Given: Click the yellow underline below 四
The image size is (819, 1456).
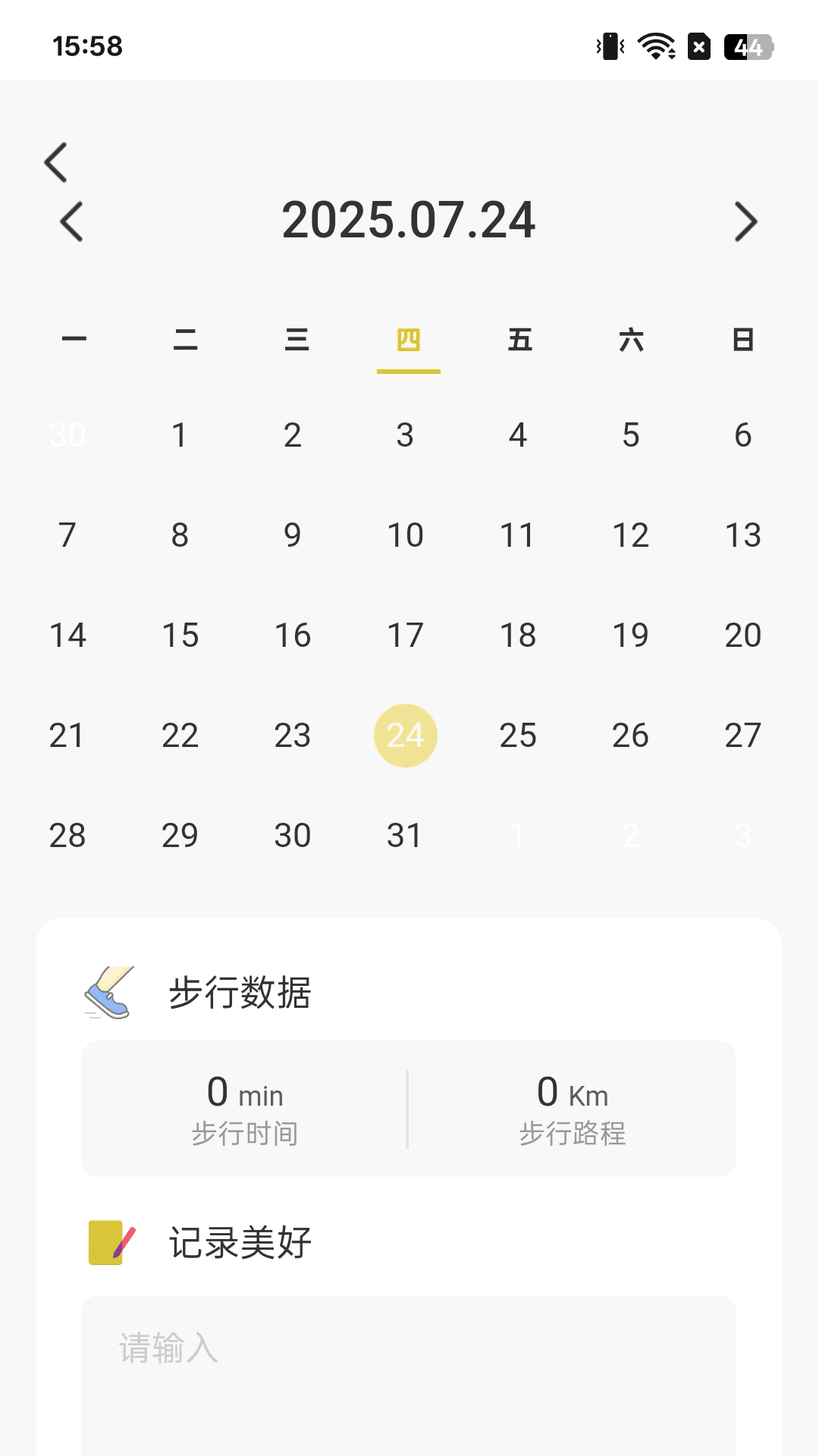Looking at the screenshot, I should click(409, 372).
